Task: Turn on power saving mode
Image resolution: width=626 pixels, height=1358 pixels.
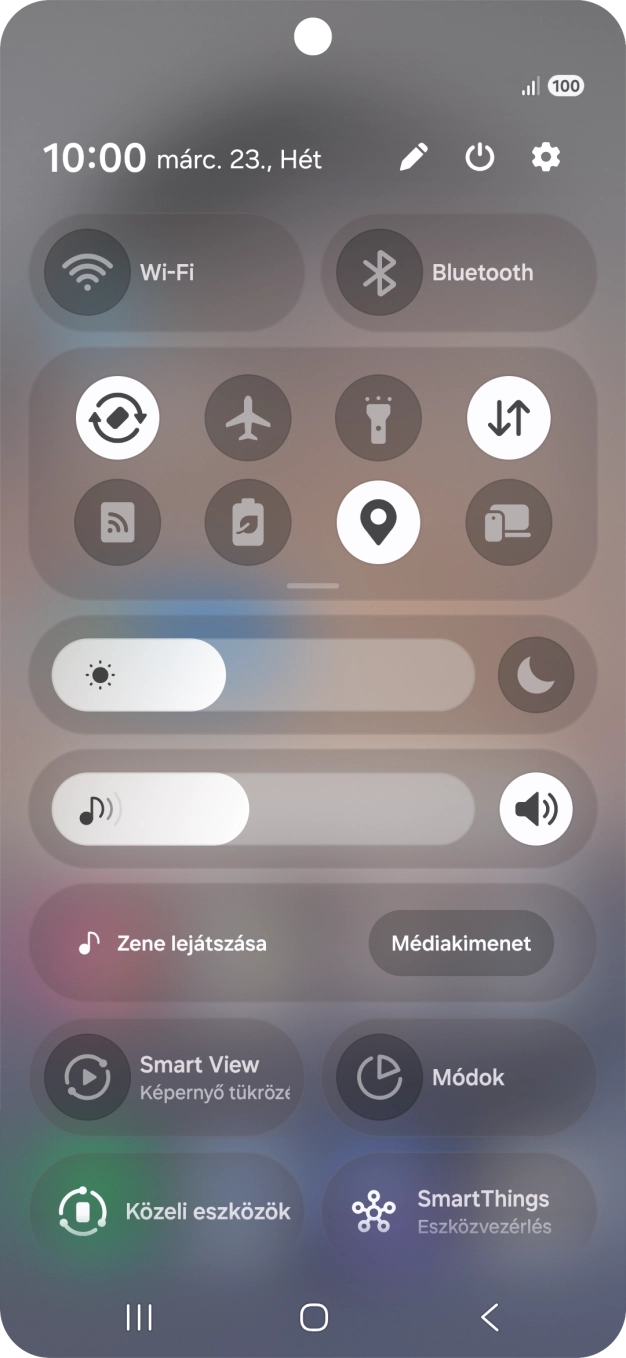Action: 248,523
